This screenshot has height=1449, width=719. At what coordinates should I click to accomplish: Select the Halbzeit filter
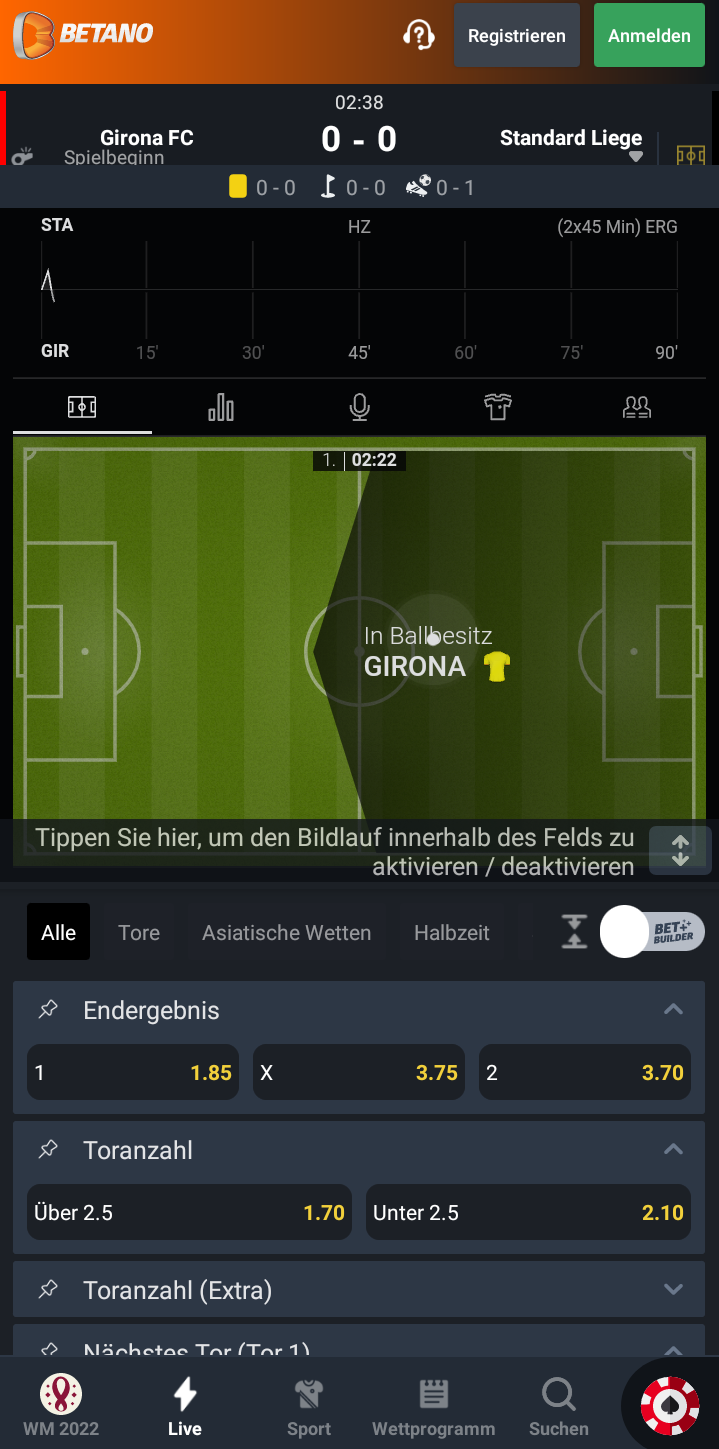tap(452, 932)
